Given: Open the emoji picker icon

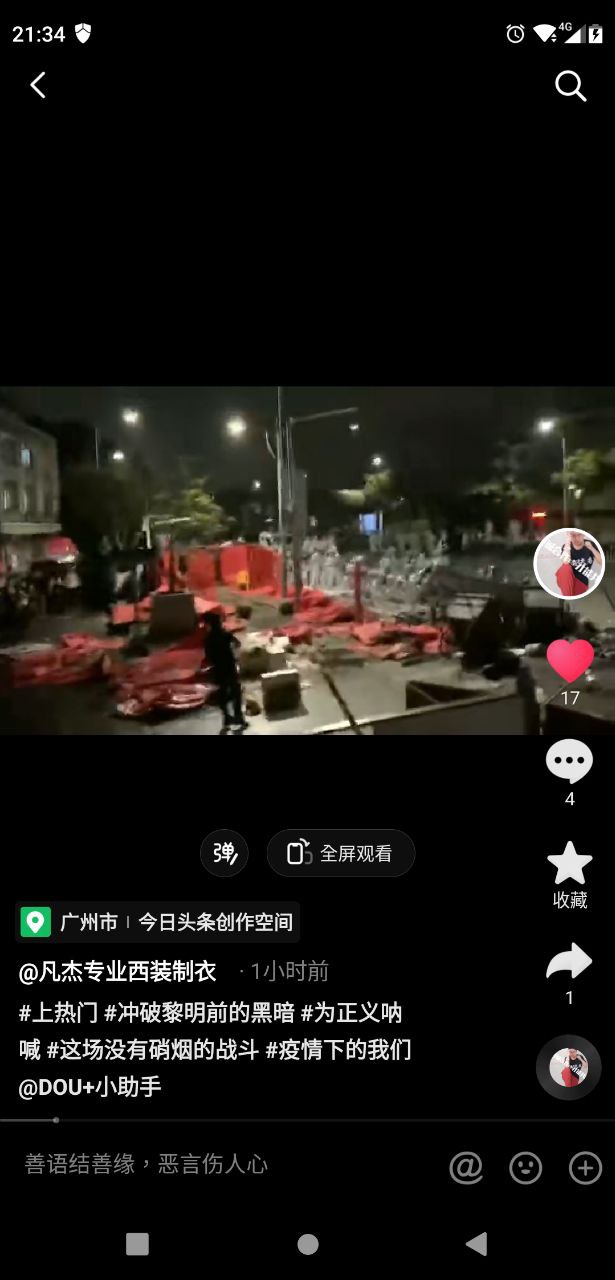Looking at the screenshot, I should pyautogui.click(x=526, y=1167).
